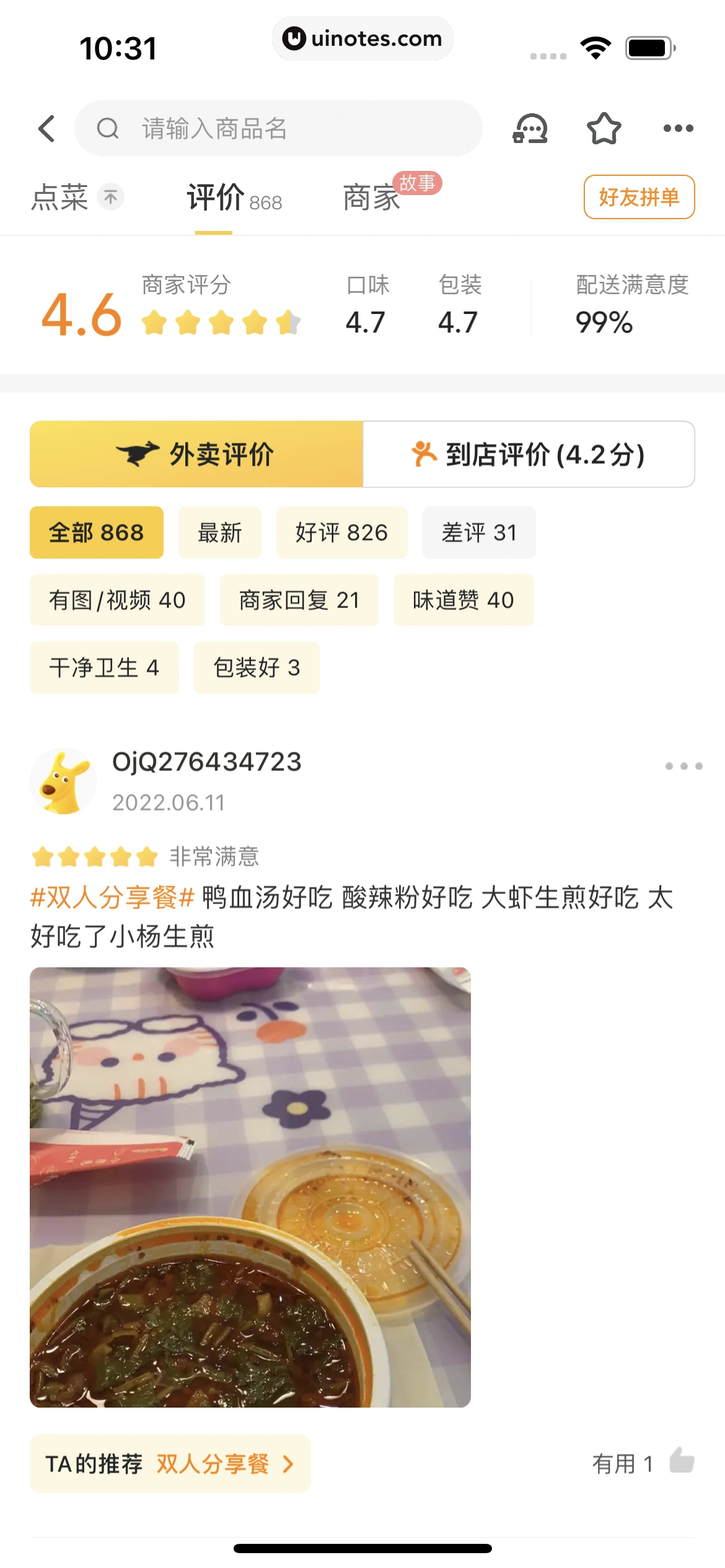Tap the search magnifier icon
The image size is (725, 1568).
click(x=109, y=129)
